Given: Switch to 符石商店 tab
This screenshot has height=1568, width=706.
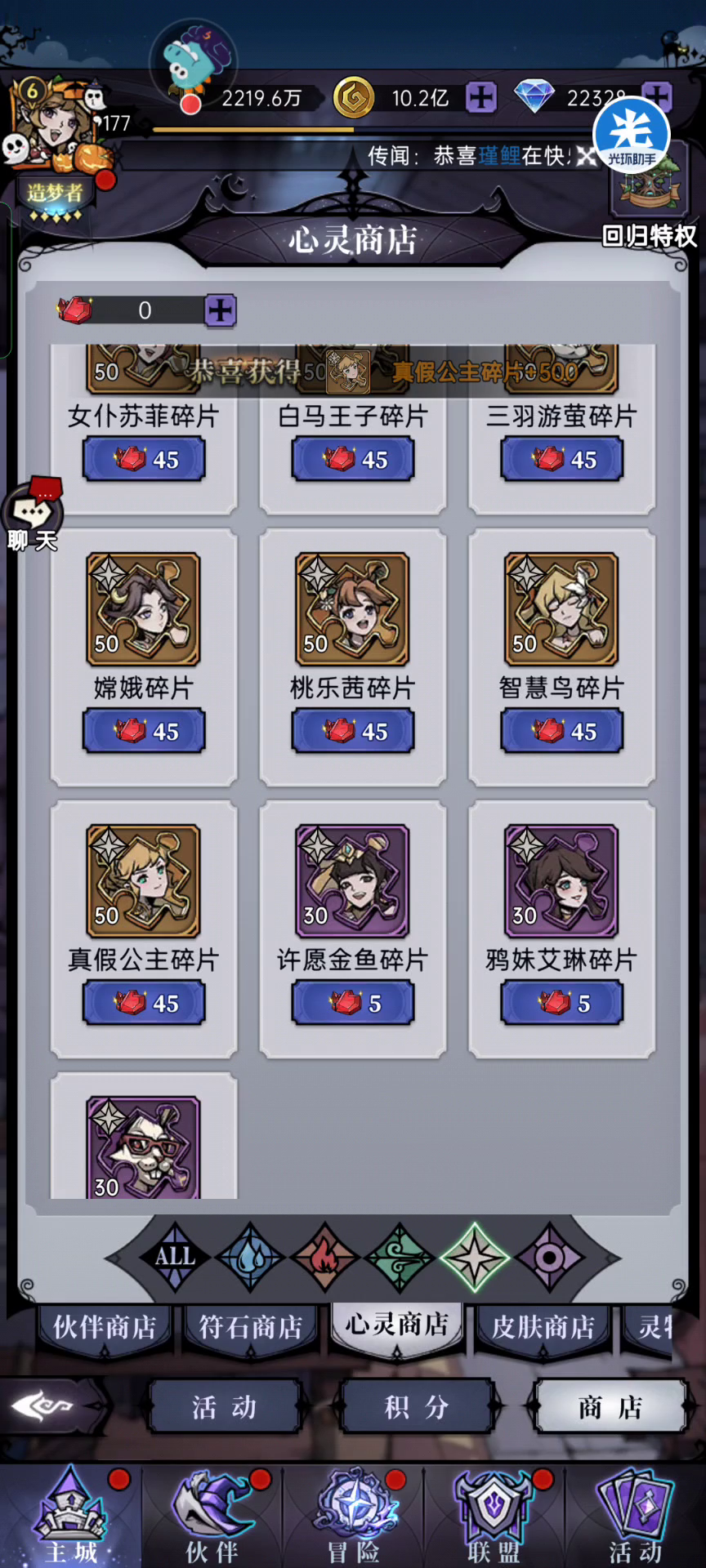Looking at the screenshot, I should (251, 1327).
